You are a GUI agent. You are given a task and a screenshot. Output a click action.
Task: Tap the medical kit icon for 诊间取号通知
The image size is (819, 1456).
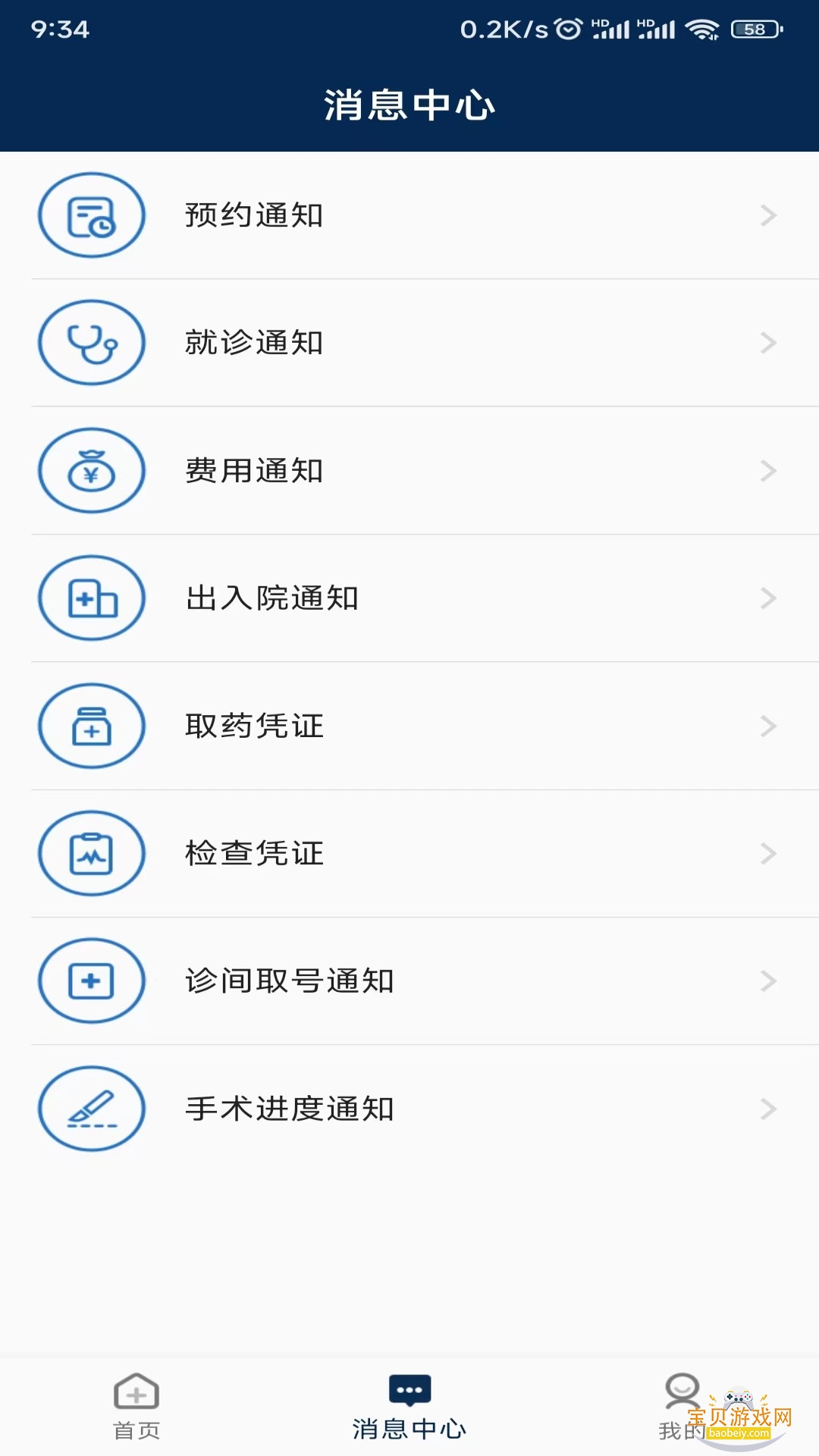91,981
